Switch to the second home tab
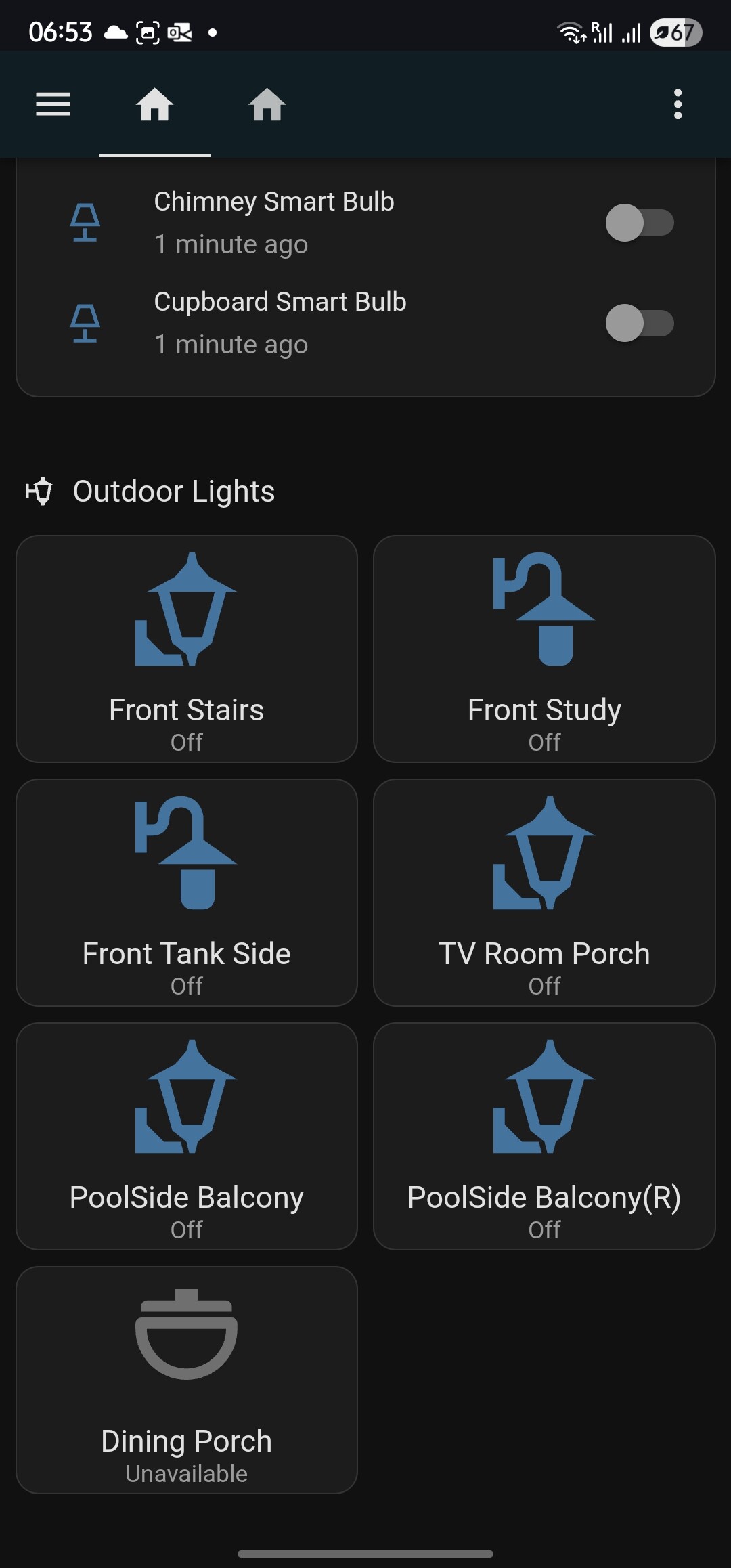 point(267,104)
